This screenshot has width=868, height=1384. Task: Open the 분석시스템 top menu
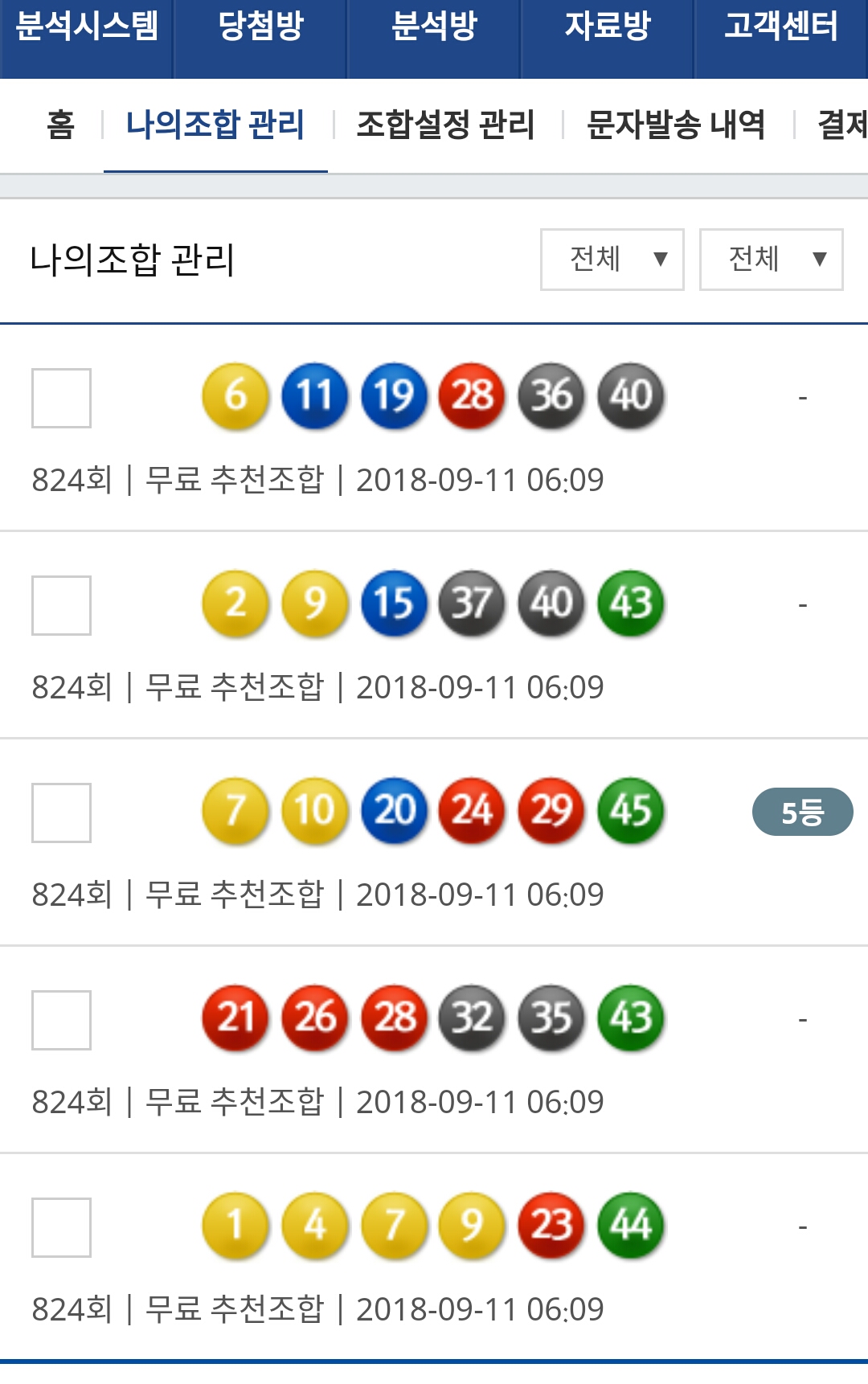pos(87,27)
